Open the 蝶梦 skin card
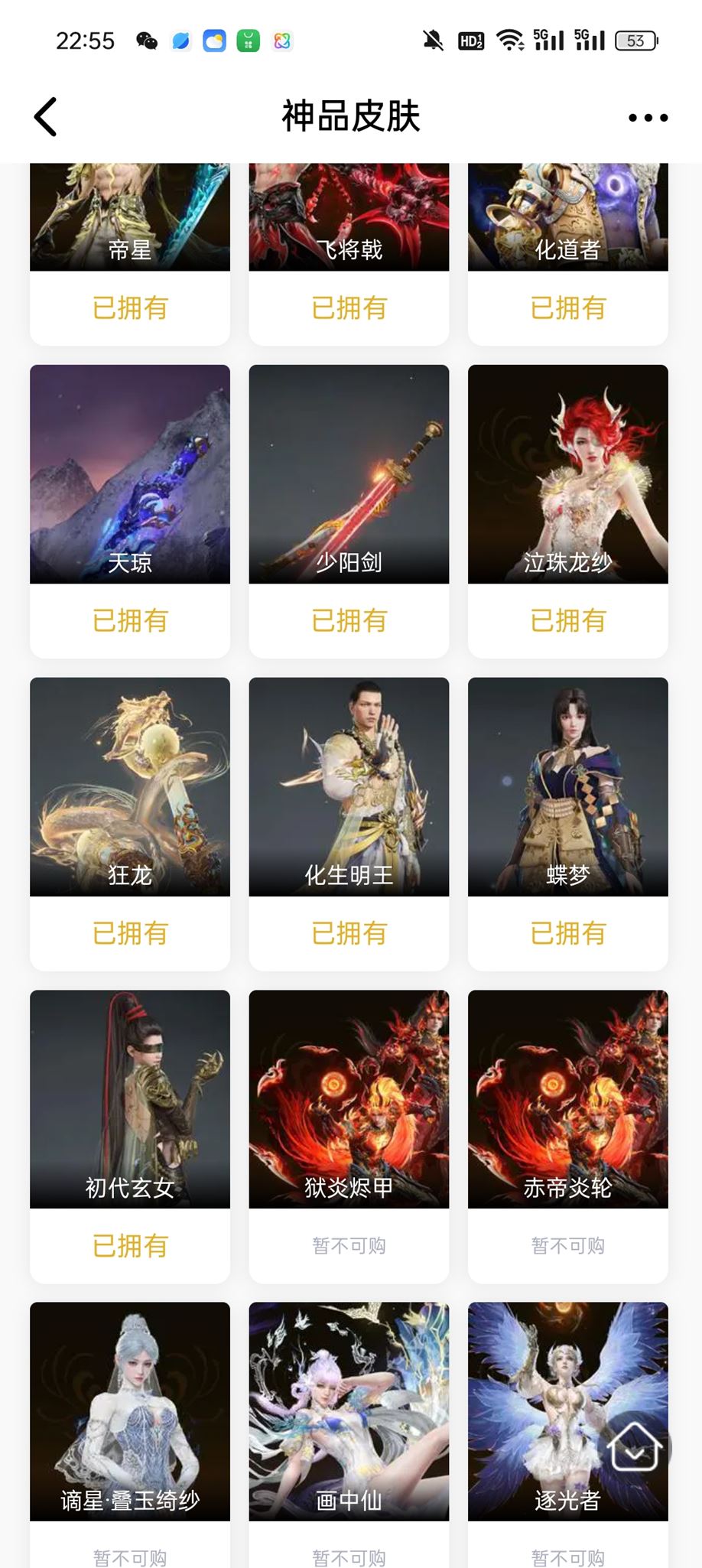This screenshot has height=1568, width=702. (x=568, y=824)
